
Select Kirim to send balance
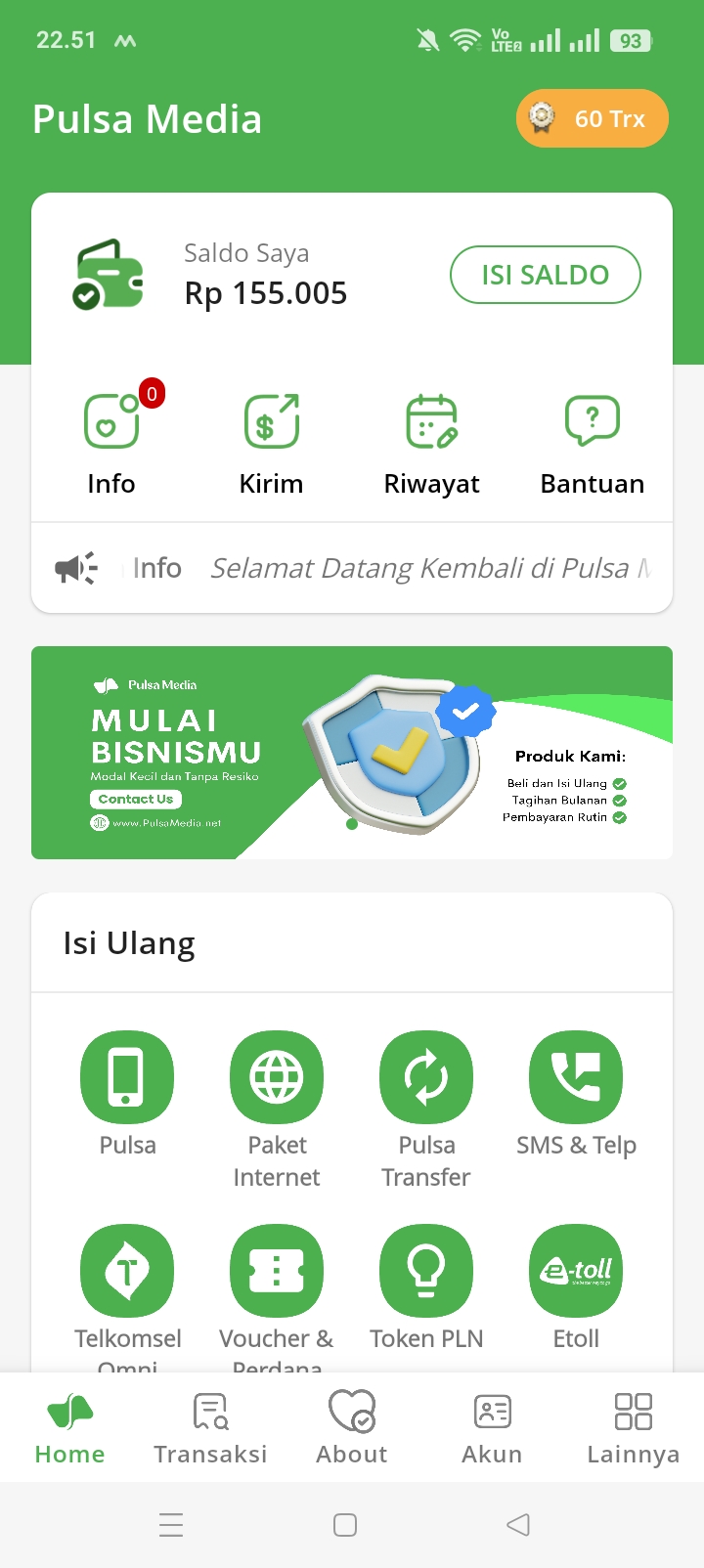pos(271,421)
